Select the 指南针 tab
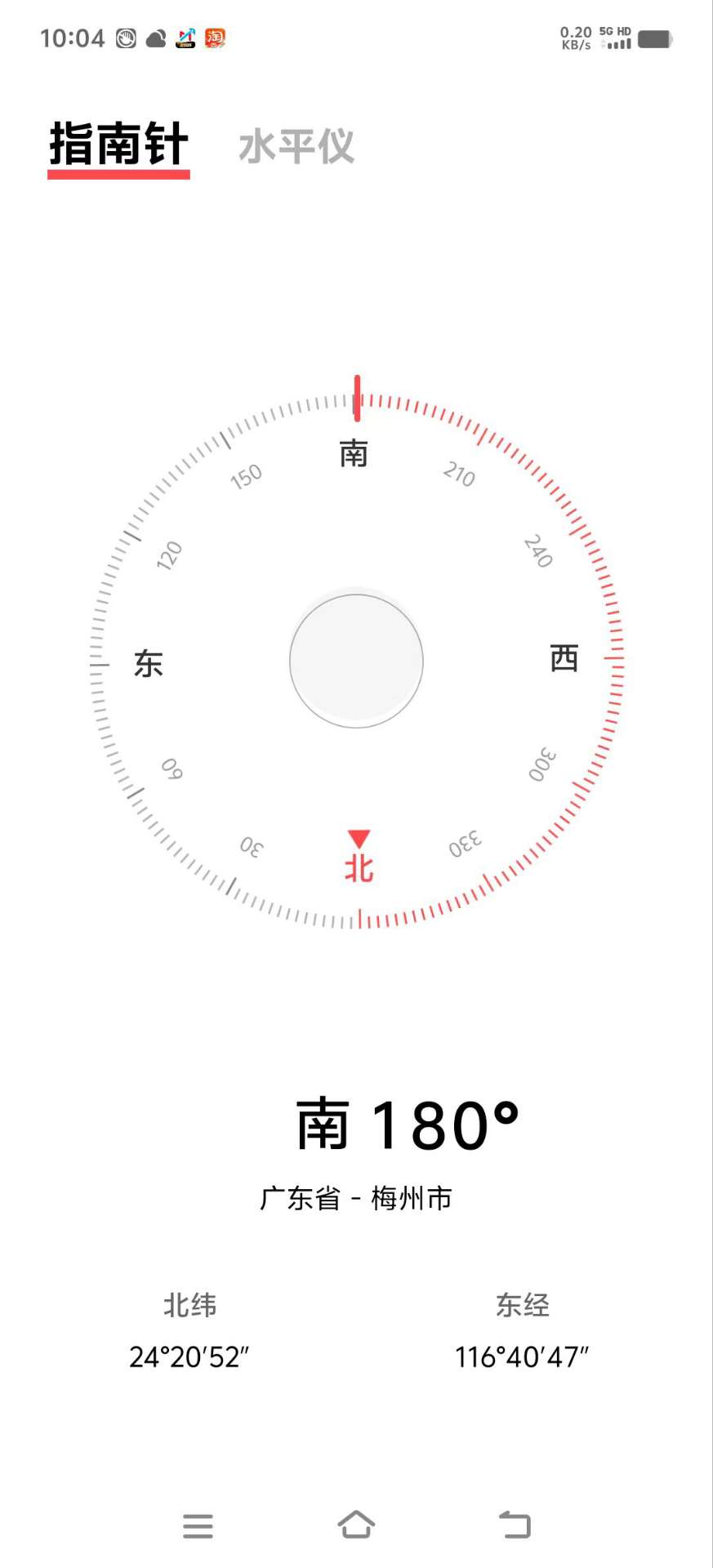Viewport: 713px width, 1568px height. 119,145
